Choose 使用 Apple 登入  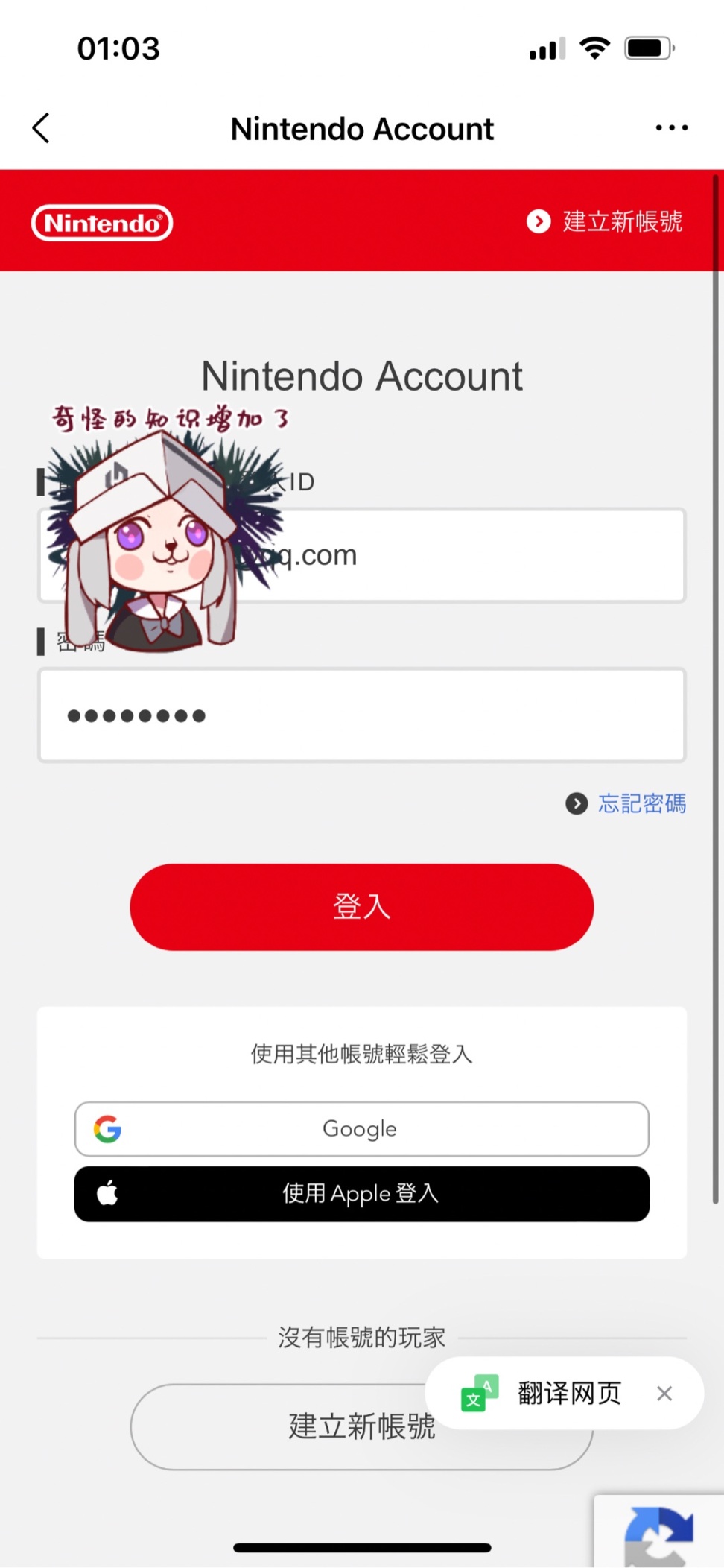click(x=362, y=1193)
